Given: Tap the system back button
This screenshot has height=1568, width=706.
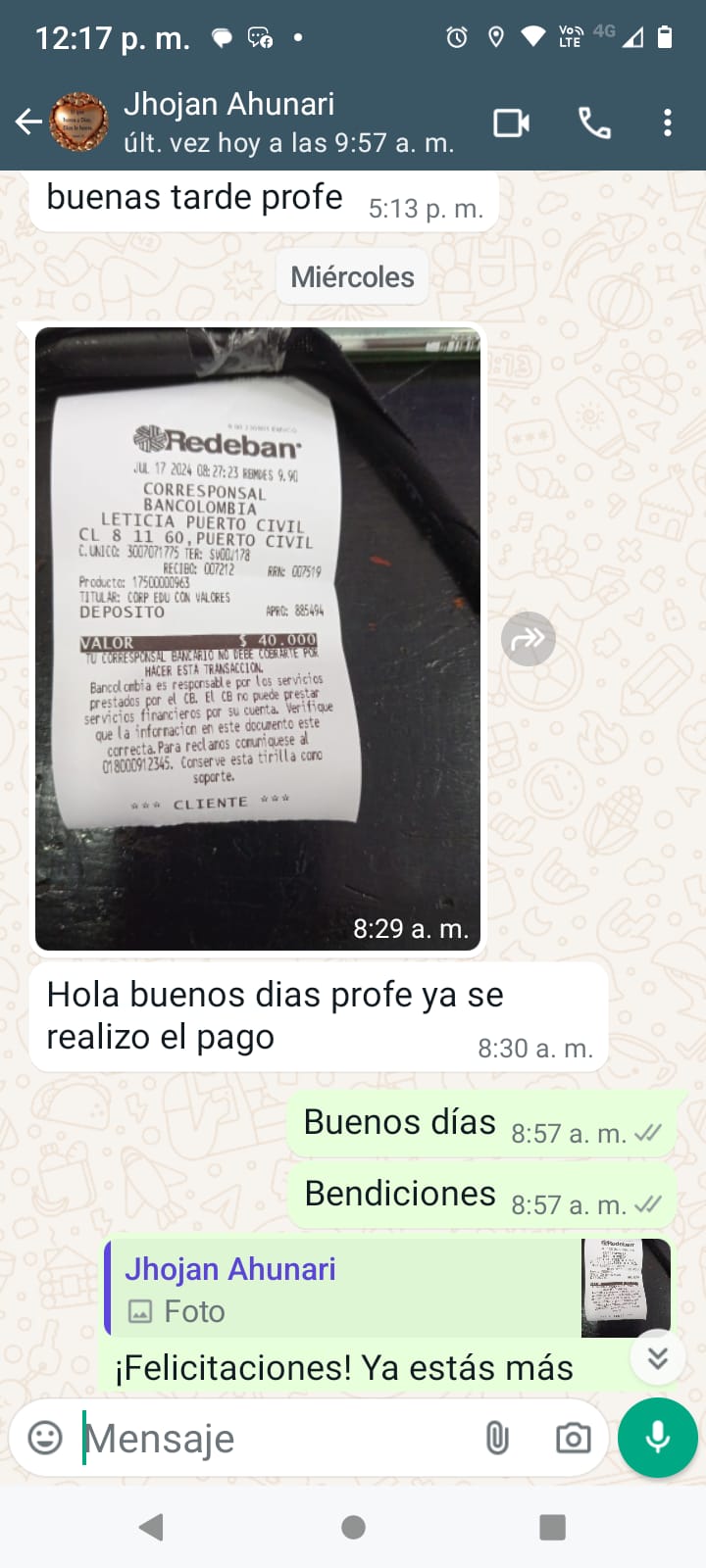Looking at the screenshot, I should click(151, 1527).
